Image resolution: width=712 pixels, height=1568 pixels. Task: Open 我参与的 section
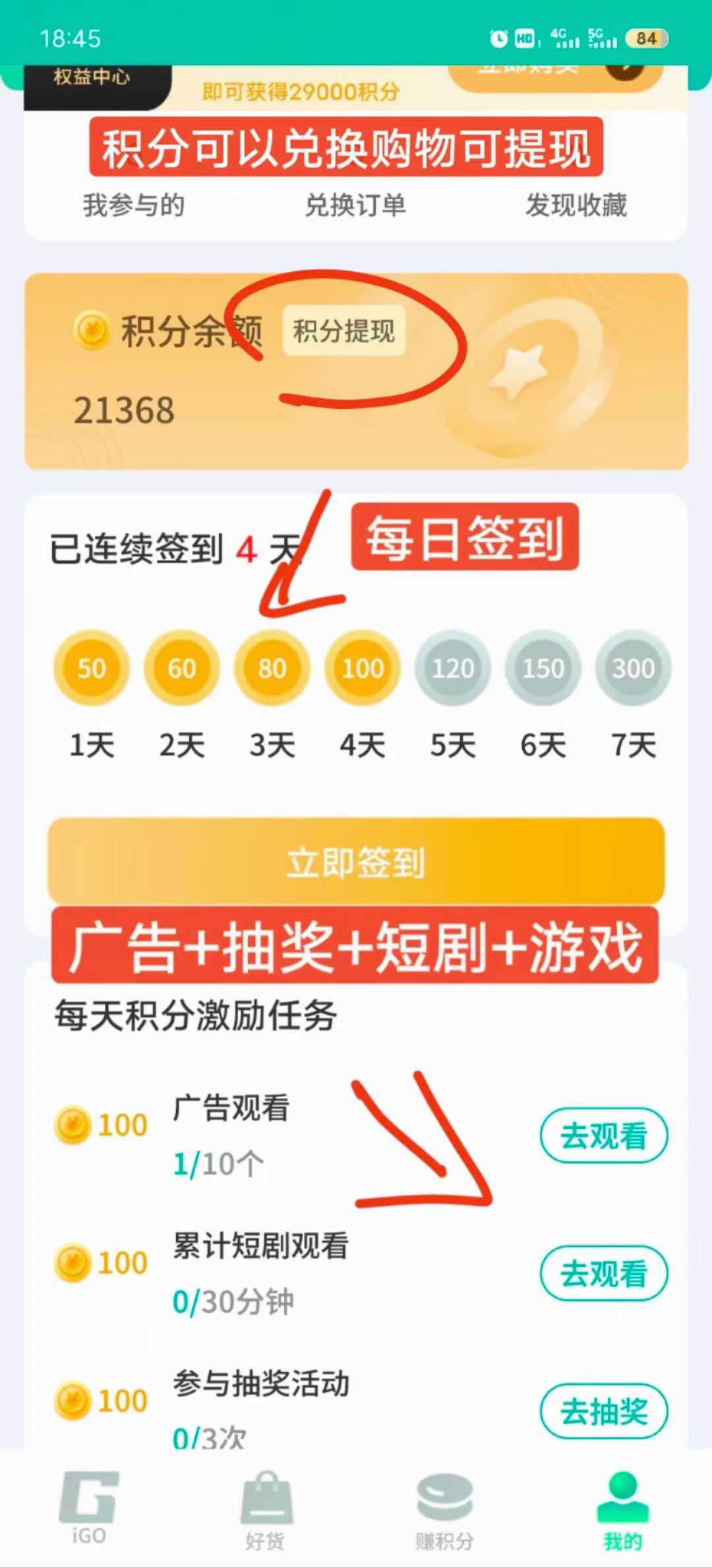pos(134,205)
